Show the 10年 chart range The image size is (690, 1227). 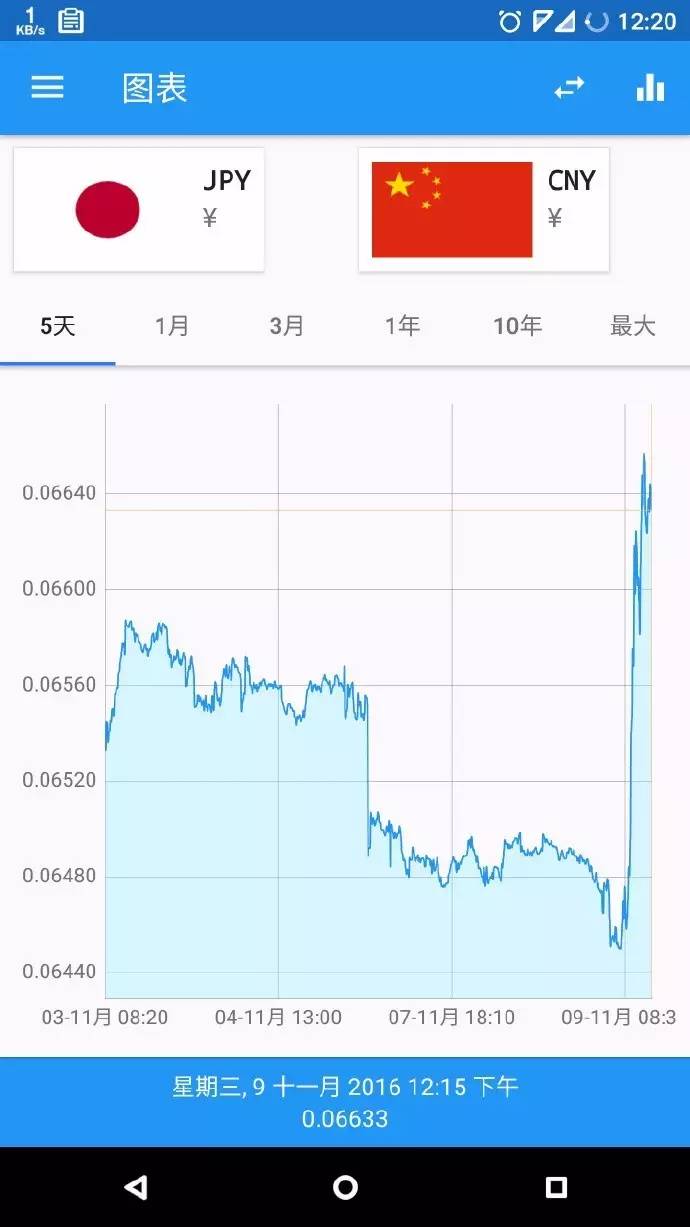pos(517,326)
